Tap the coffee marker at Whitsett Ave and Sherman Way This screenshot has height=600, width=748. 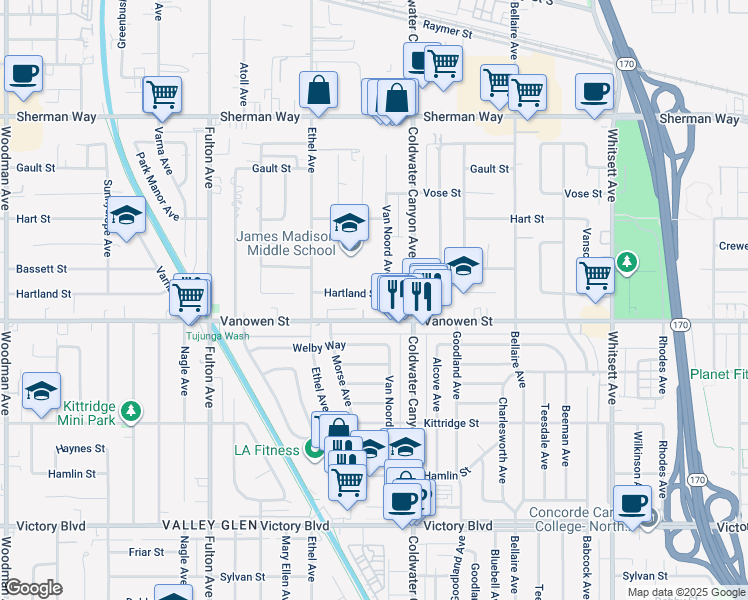point(594,95)
